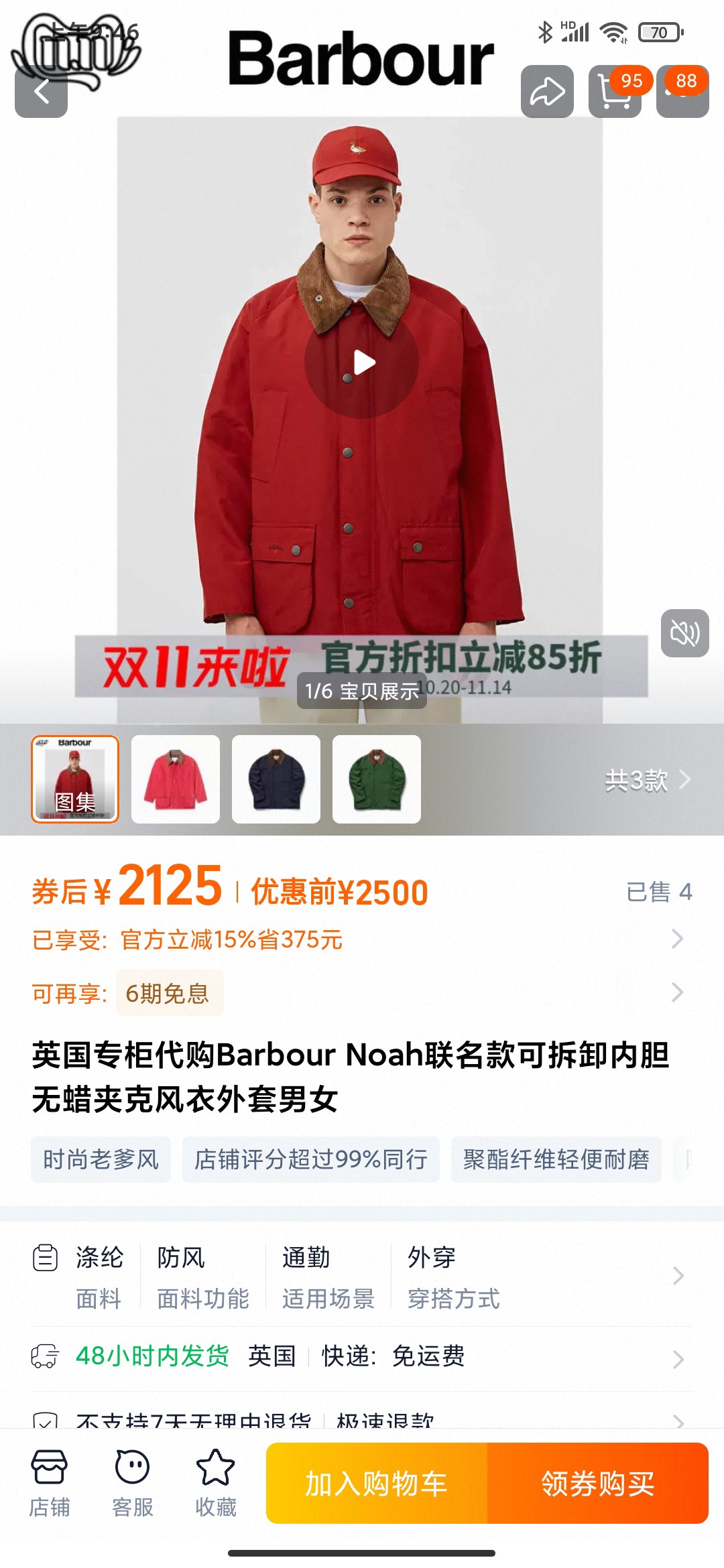The height and width of the screenshot is (1568, 724).
Task: Contact 客服 customer service
Action: (x=132, y=1482)
